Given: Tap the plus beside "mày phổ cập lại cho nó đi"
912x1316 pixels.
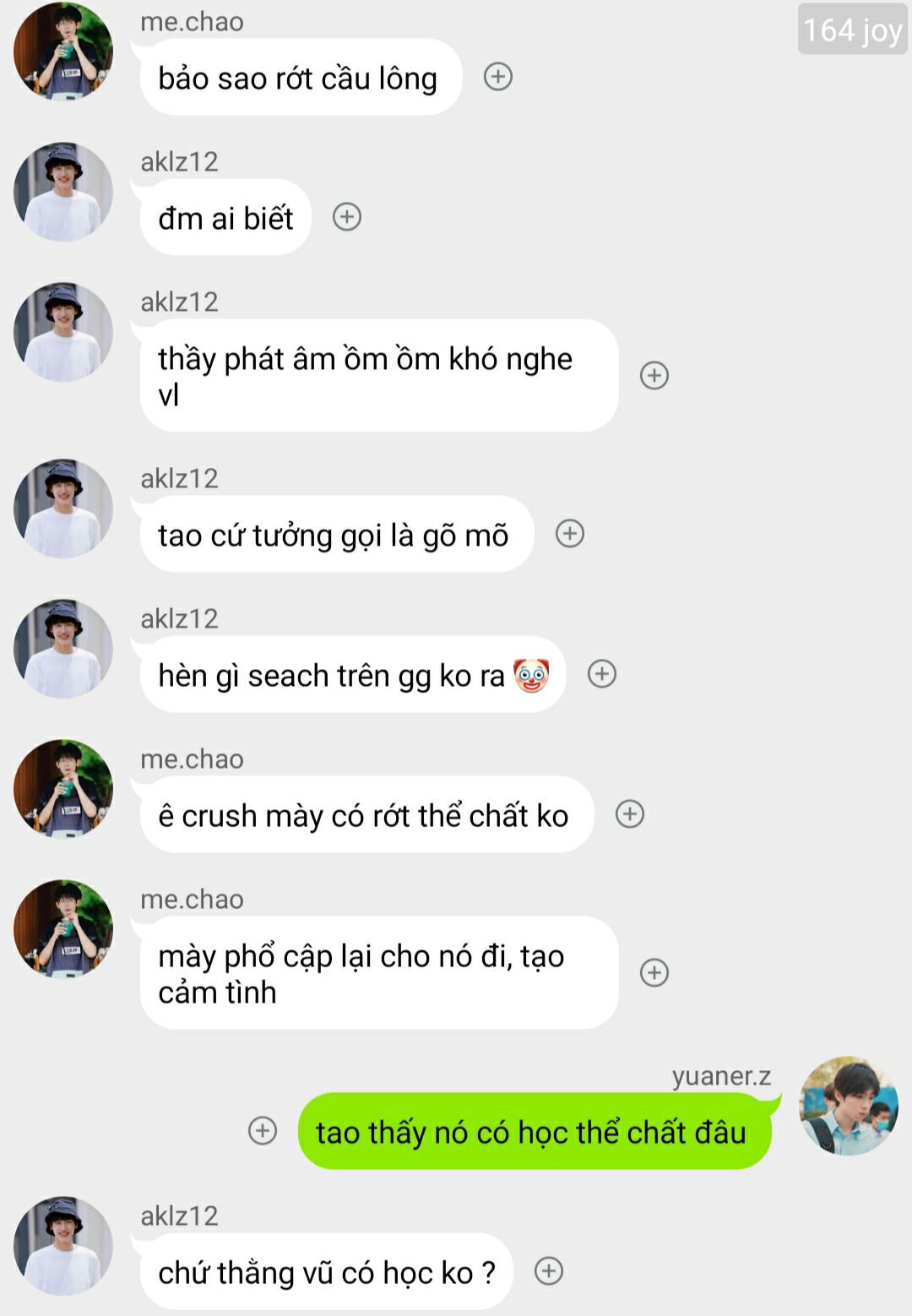Looking at the screenshot, I should tap(654, 972).
